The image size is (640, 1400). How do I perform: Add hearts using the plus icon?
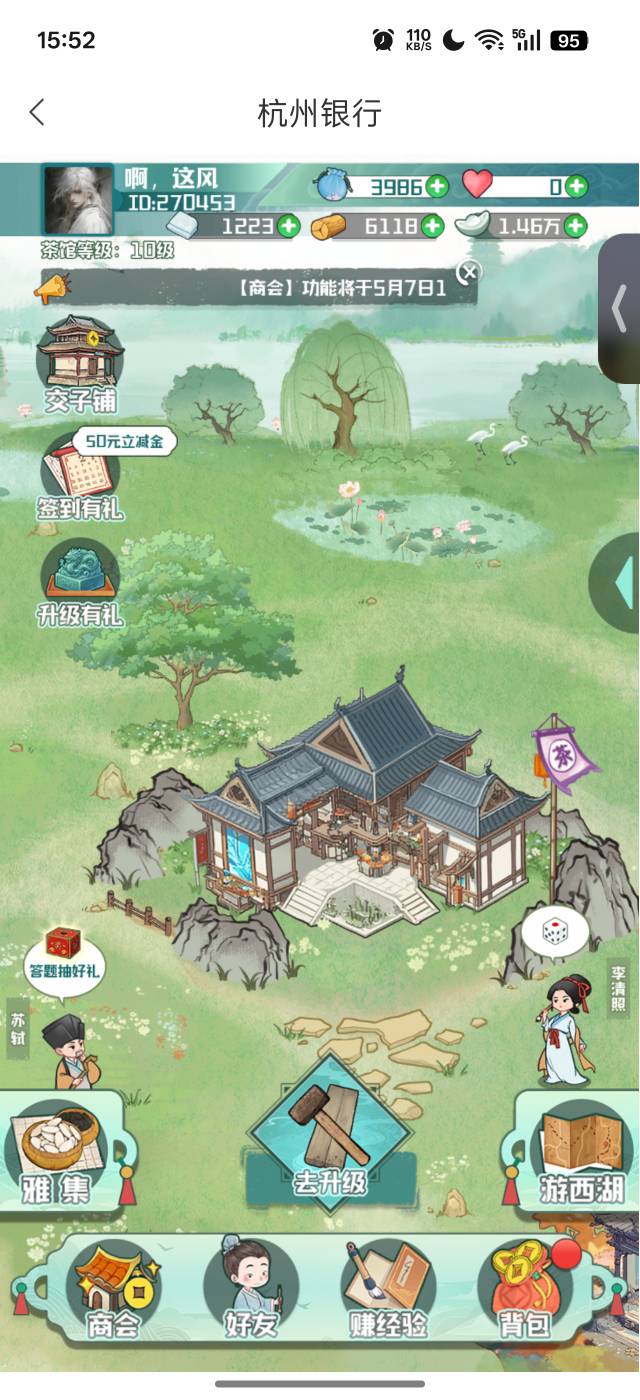click(575, 186)
